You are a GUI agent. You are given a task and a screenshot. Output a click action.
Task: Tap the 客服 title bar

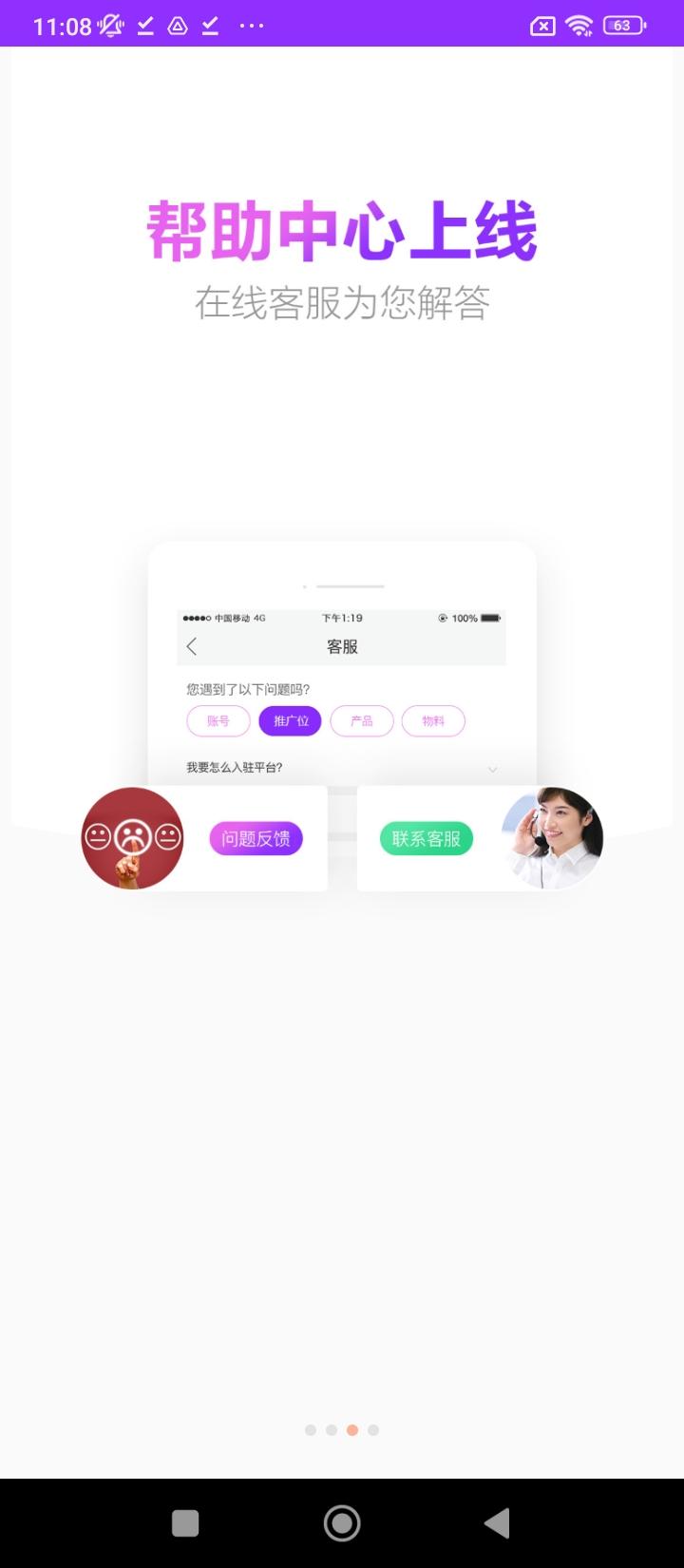[x=342, y=645]
